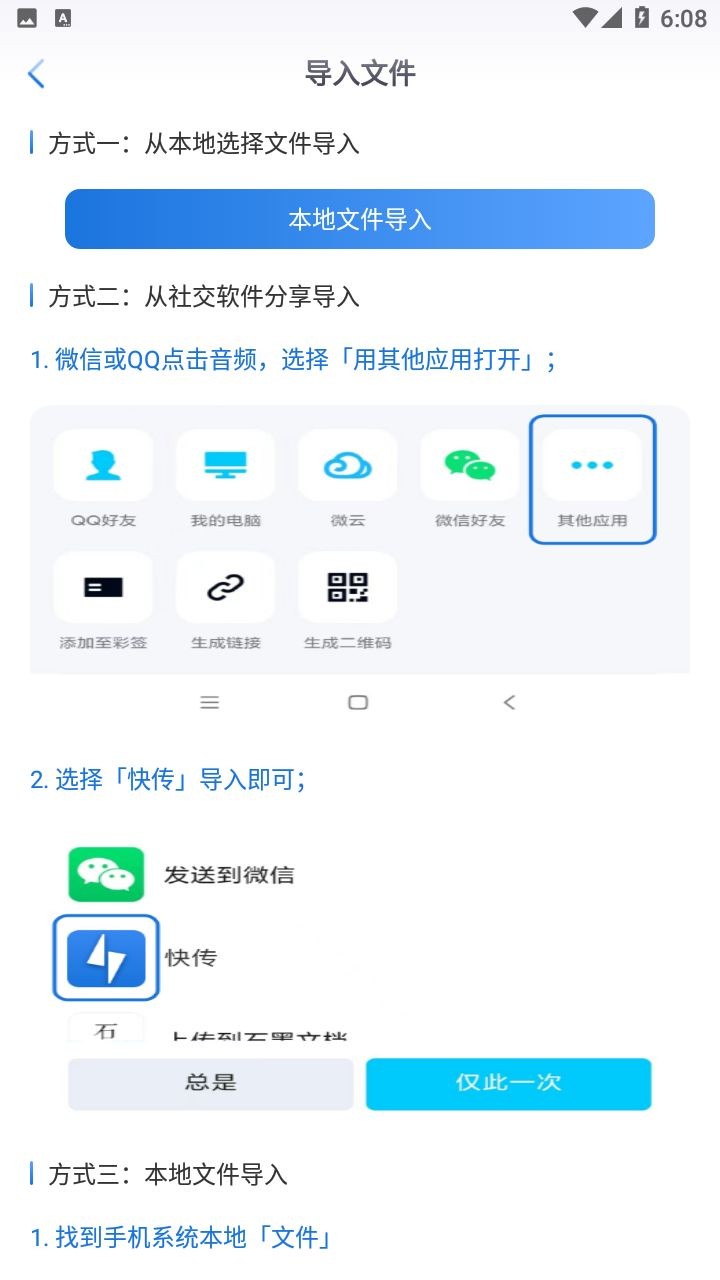The image size is (720, 1280).
Task: Select the 添加至彩签 icon
Action: [x=103, y=587]
